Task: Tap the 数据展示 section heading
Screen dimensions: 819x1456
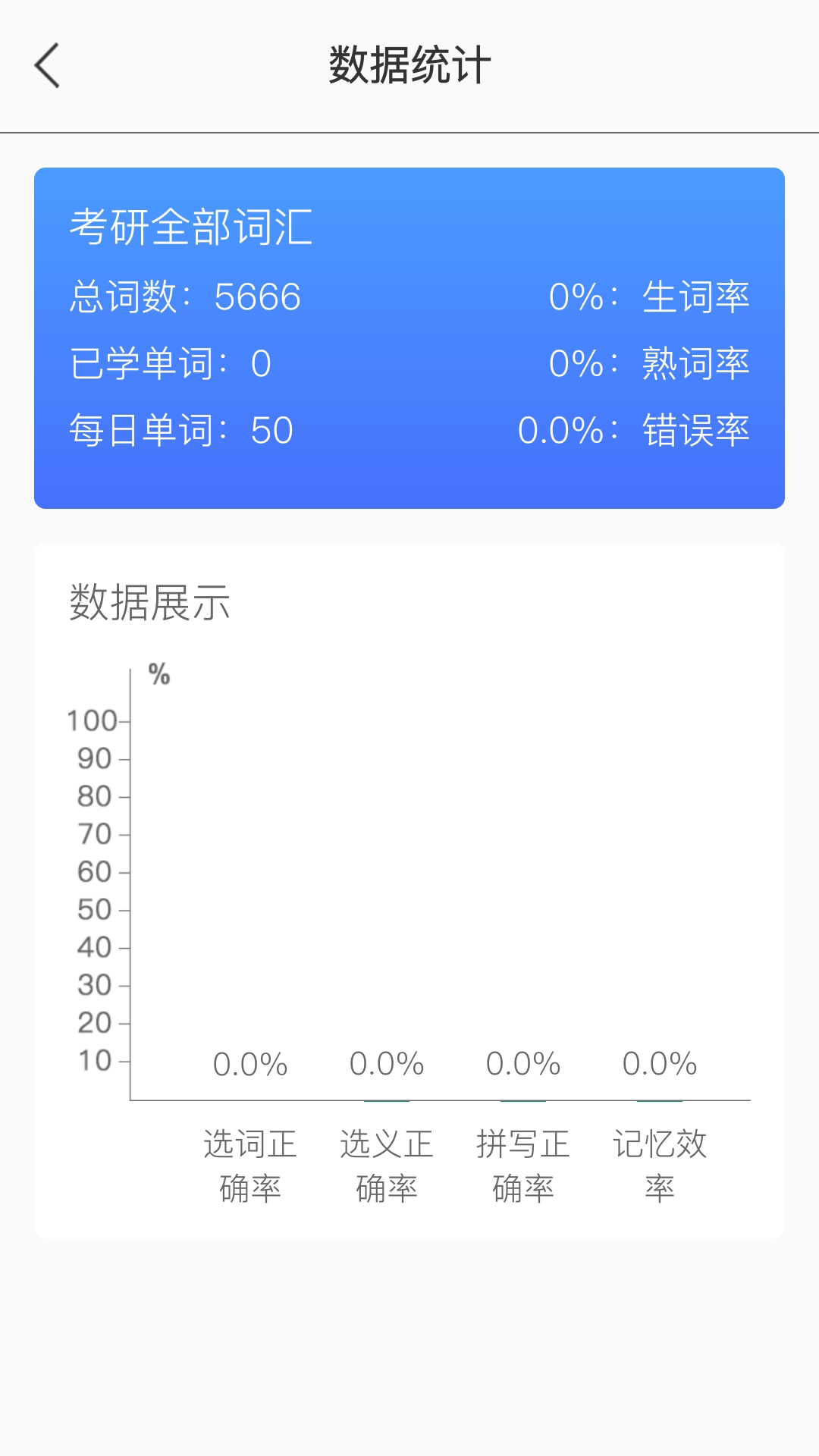Action: 149,601
